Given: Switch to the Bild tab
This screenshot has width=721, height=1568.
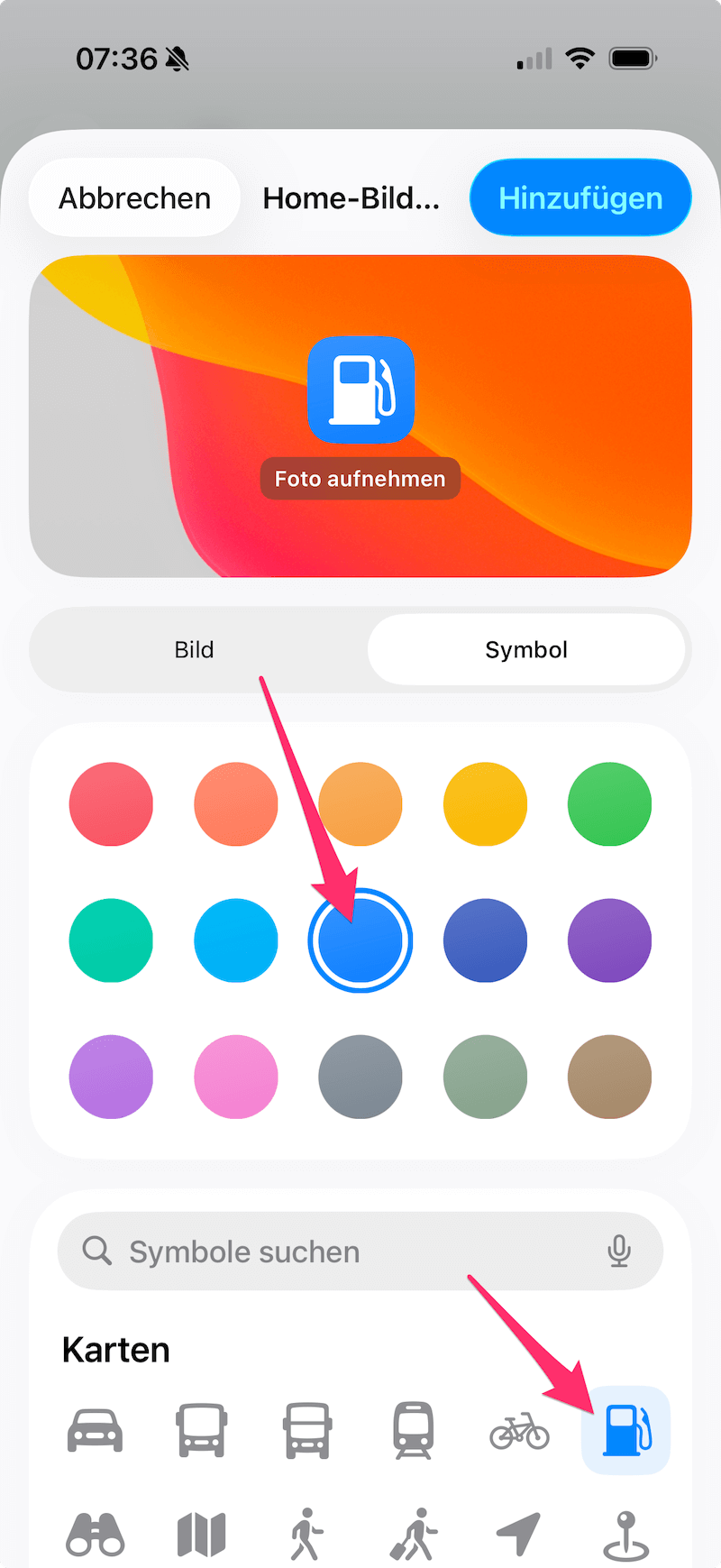Looking at the screenshot, I should (x=194, y=649).
